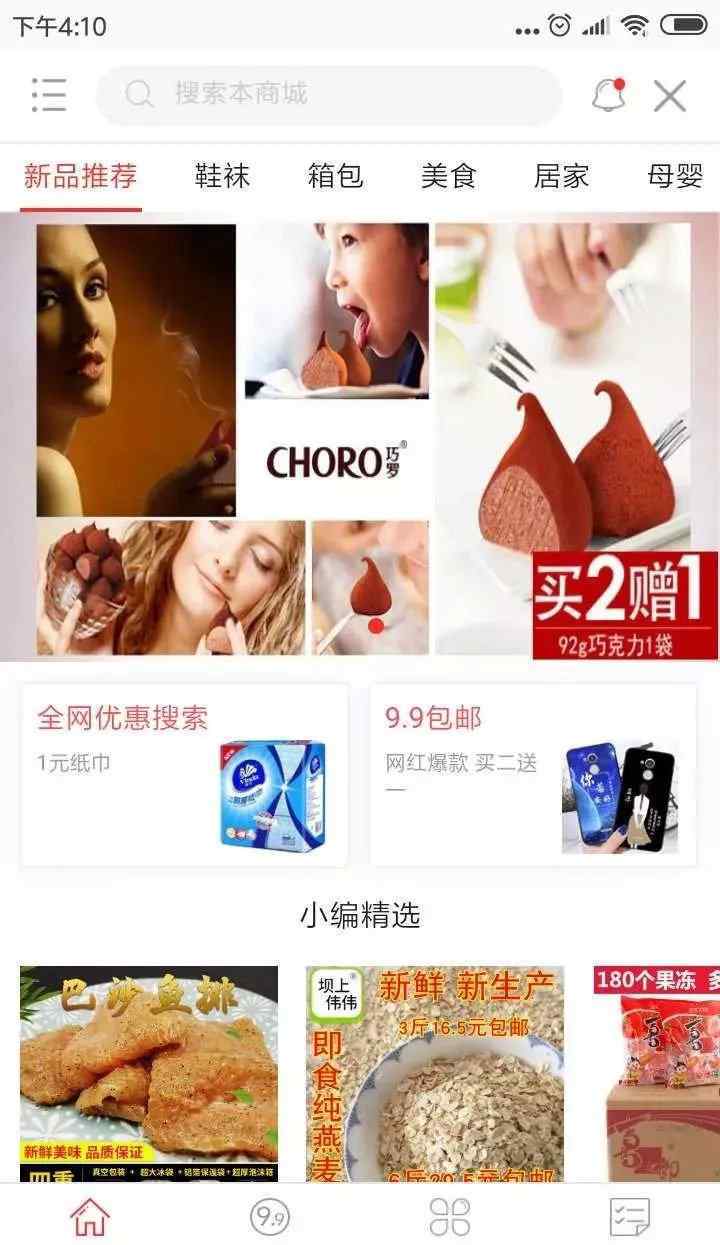Open the notifications bell
720x1245 pixels.
tap(608, 95)
